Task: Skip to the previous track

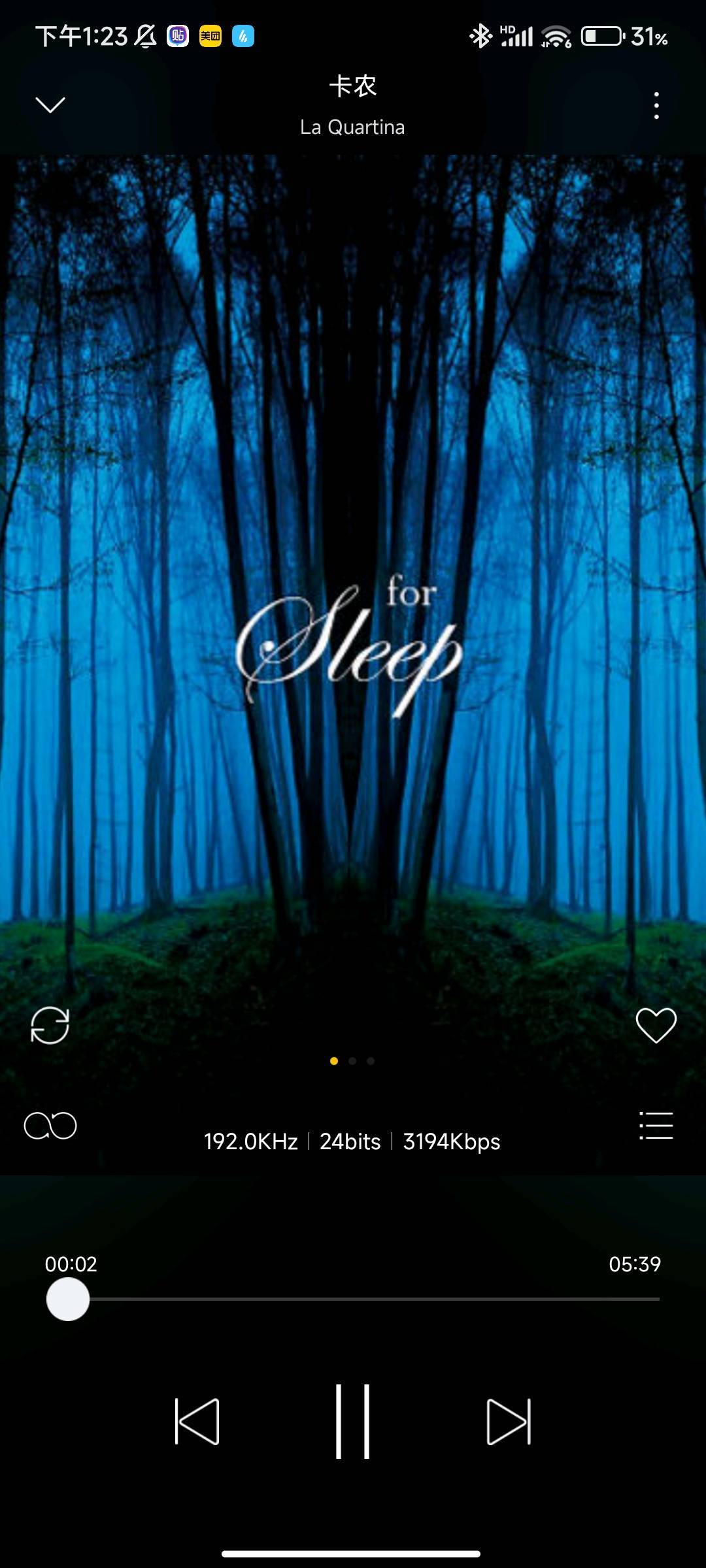Action: point(197,1422)
